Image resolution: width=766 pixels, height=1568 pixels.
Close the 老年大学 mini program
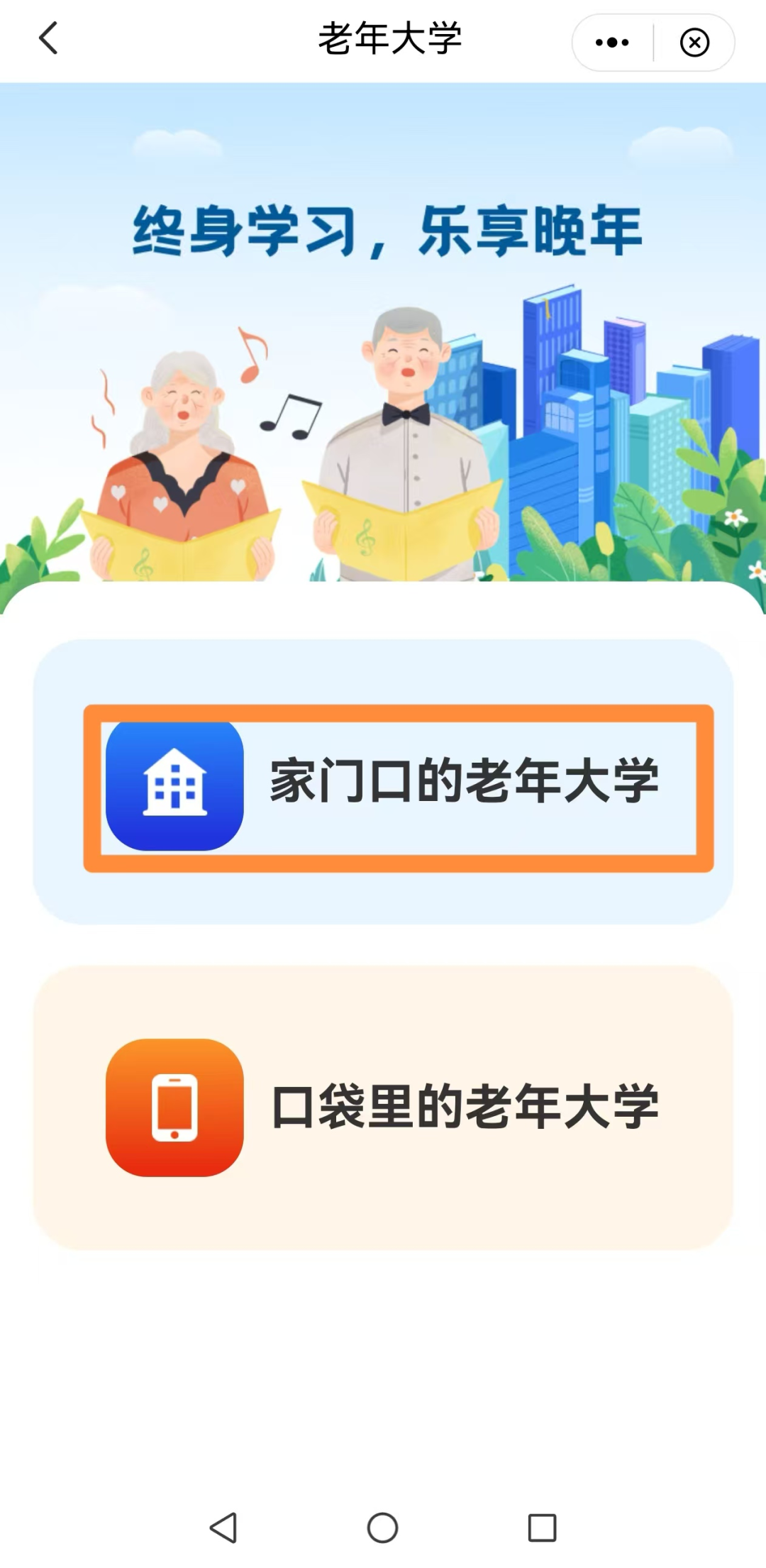[x=694, y=43]
